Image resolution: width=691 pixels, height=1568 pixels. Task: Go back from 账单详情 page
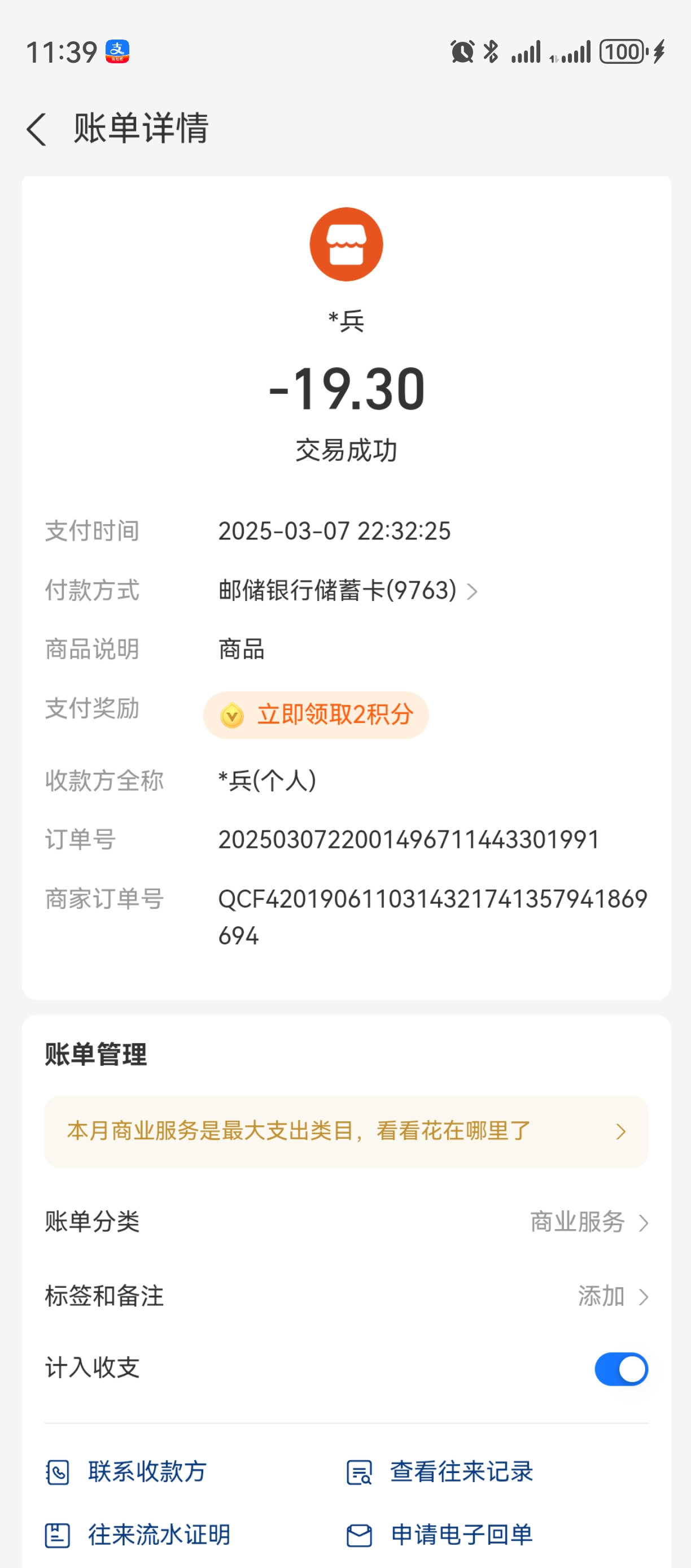click(x=37, y=129)
